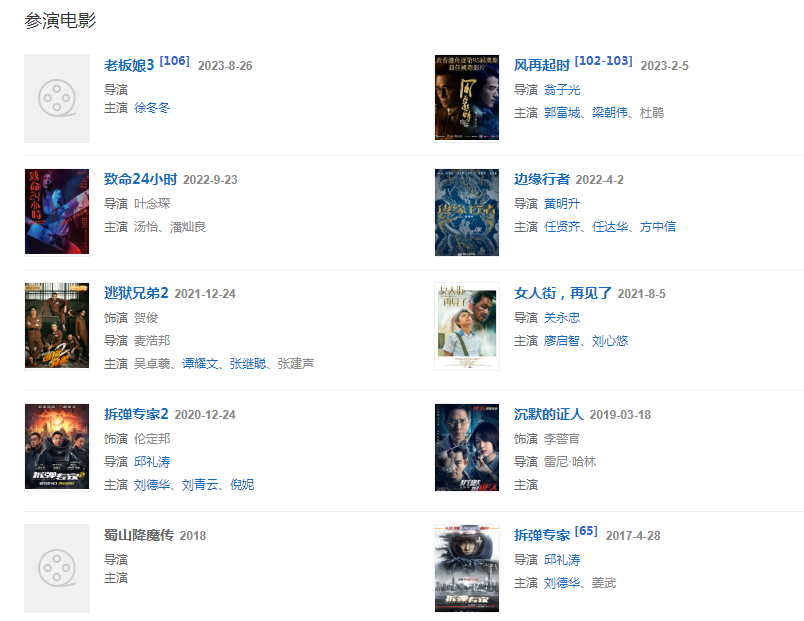The height and width of the screenshot is (621, 804).
Task: Open the film link 致命24小时
Action: (140, 180)
